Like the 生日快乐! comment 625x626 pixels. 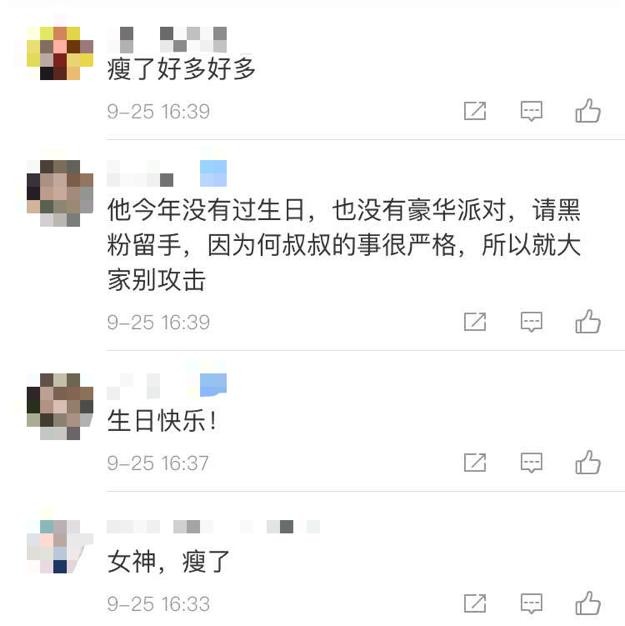tap(588, 463)
